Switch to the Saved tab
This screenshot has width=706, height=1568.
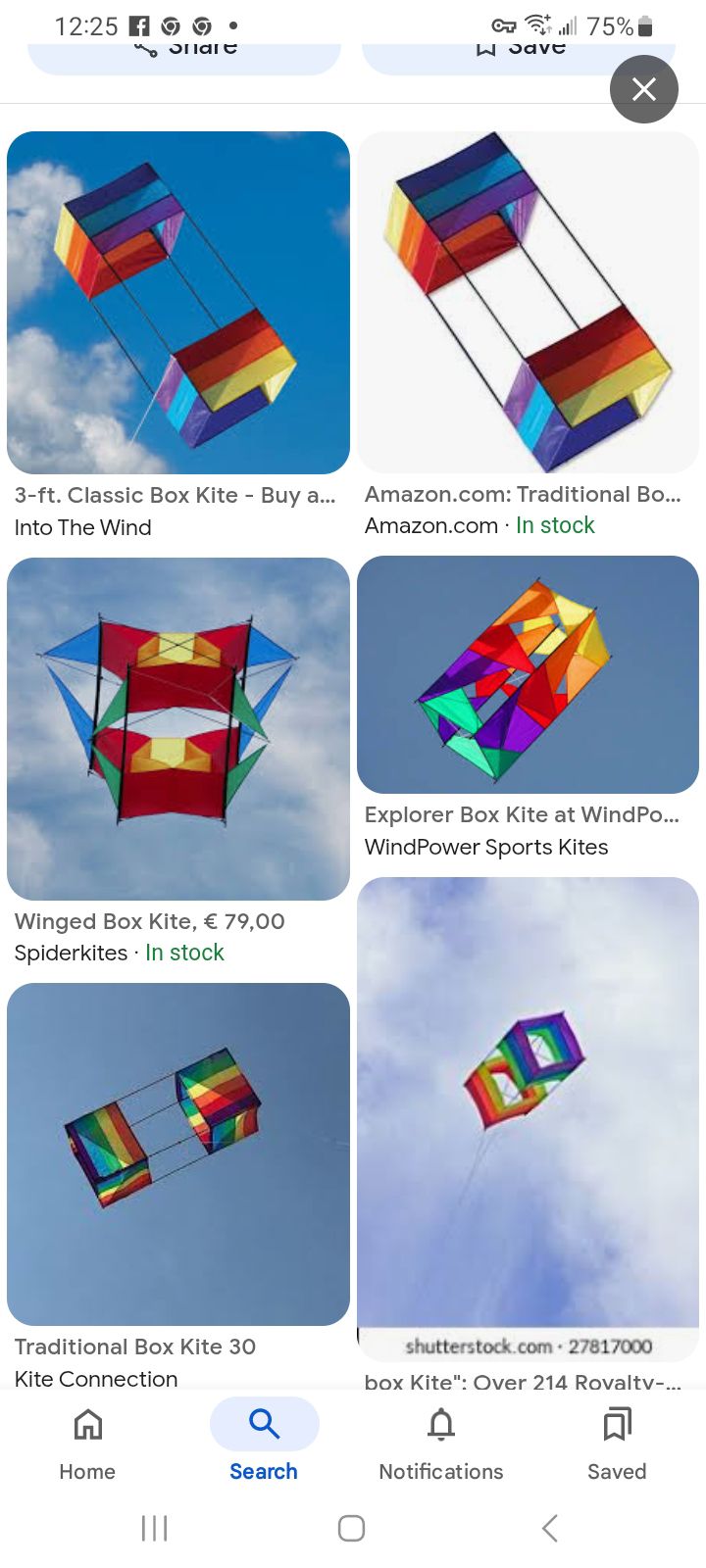point(617,1443)
